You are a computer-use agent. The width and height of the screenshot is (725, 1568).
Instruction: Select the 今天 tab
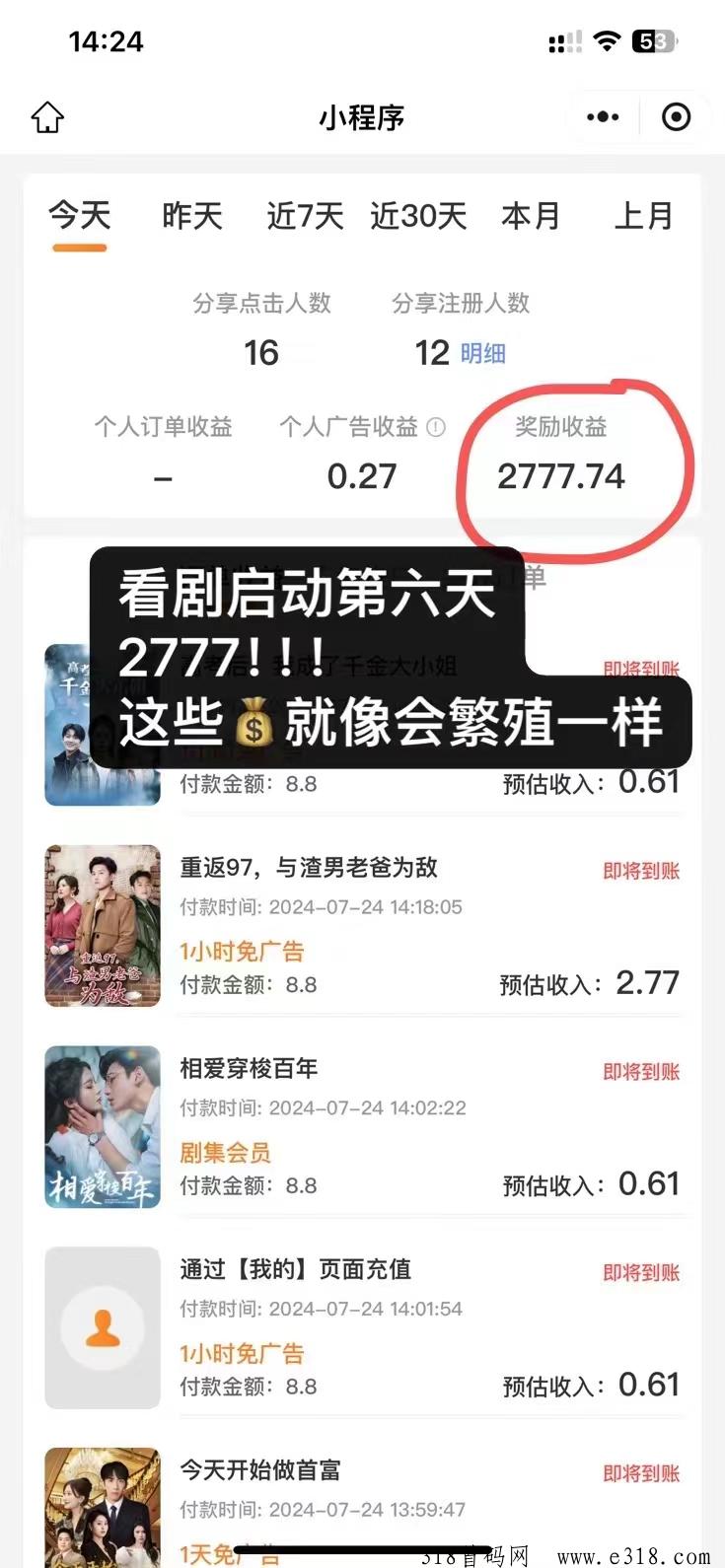[x=80, y=216]
